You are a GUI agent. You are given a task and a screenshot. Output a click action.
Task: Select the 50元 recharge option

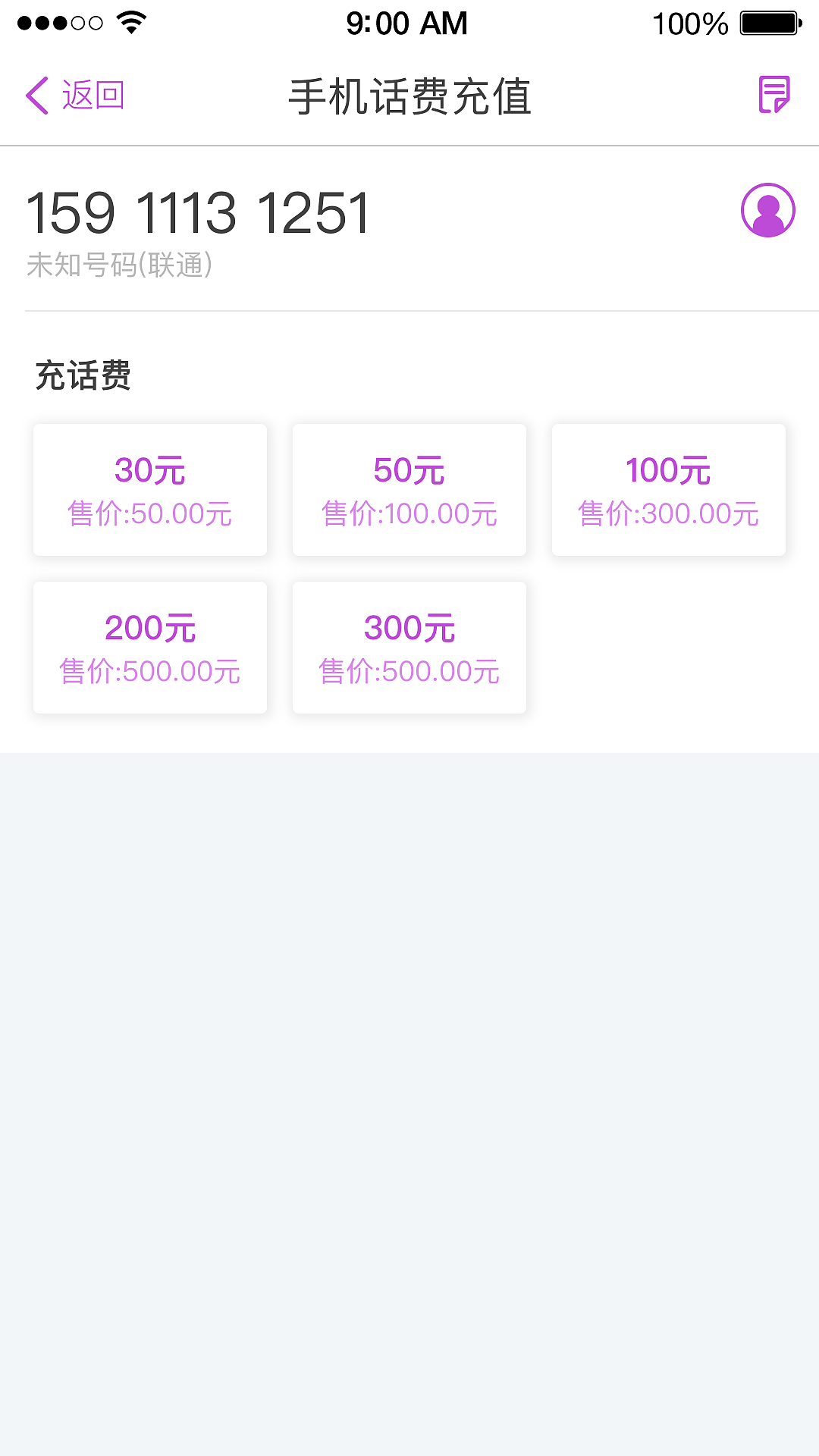point(409,489)
